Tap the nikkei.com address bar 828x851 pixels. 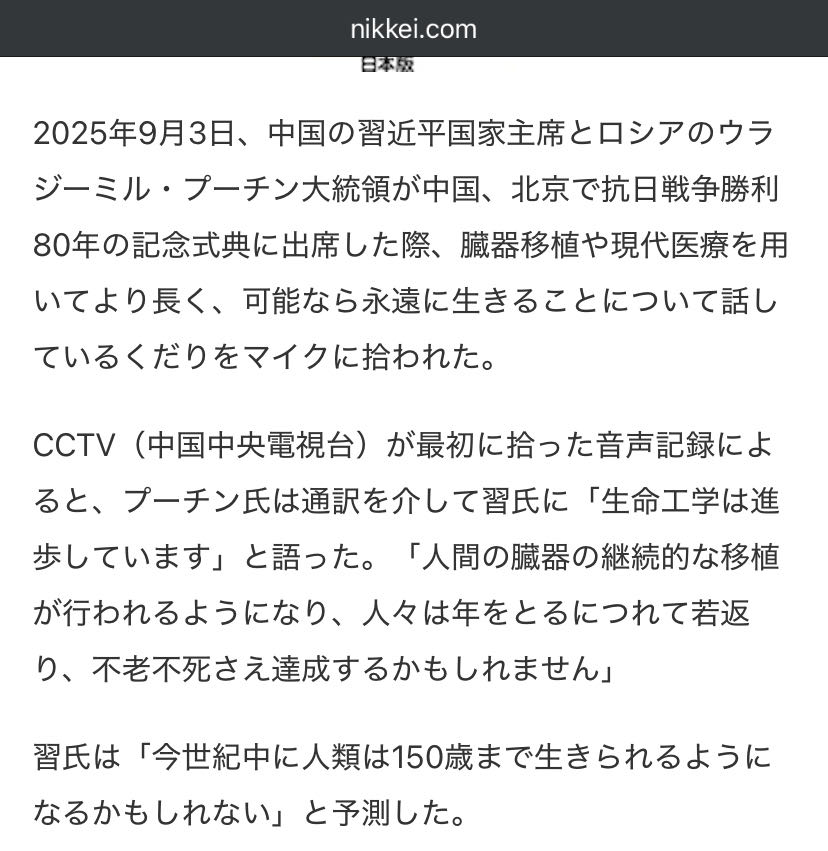414,28
